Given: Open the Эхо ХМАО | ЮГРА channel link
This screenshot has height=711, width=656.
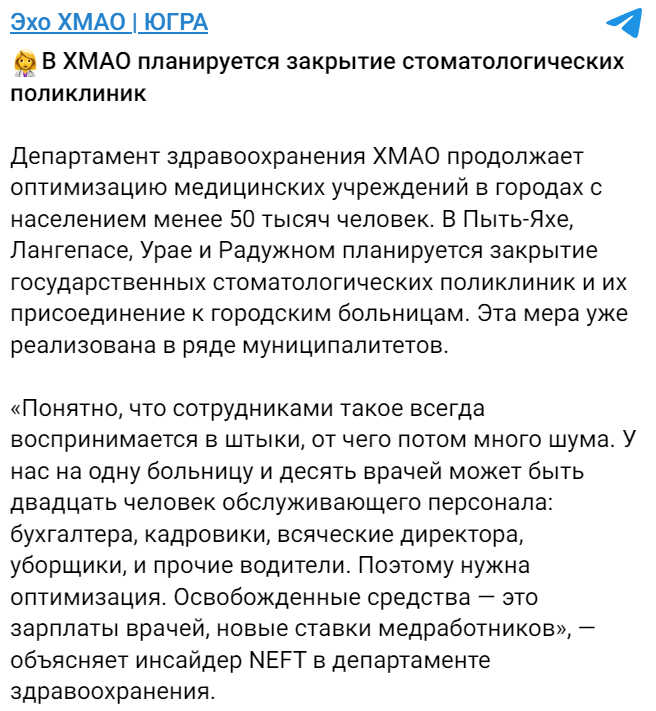Looking at the screenshot, I should 109,22.
